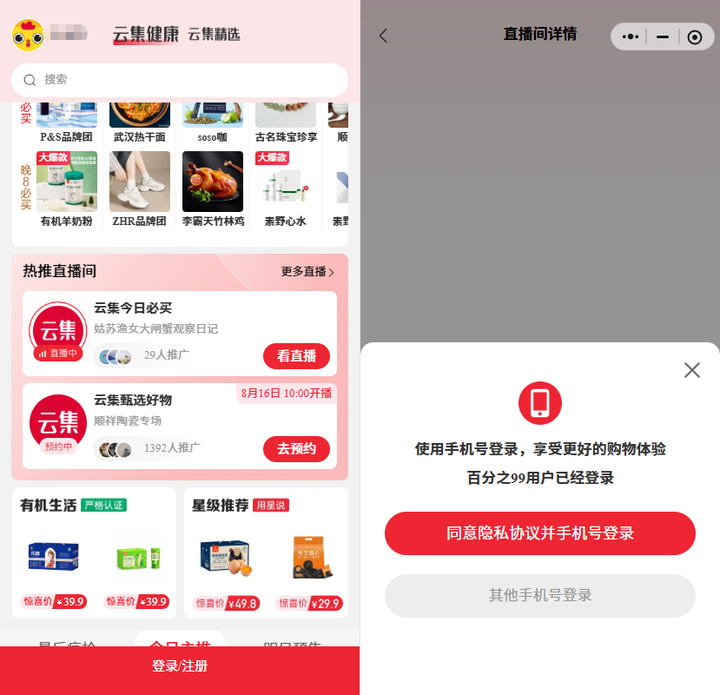Image resolution: width=720 pixels, height=695 pixels.
Task: Open the 云集健康 tab
Action: [x=146, y=34]
